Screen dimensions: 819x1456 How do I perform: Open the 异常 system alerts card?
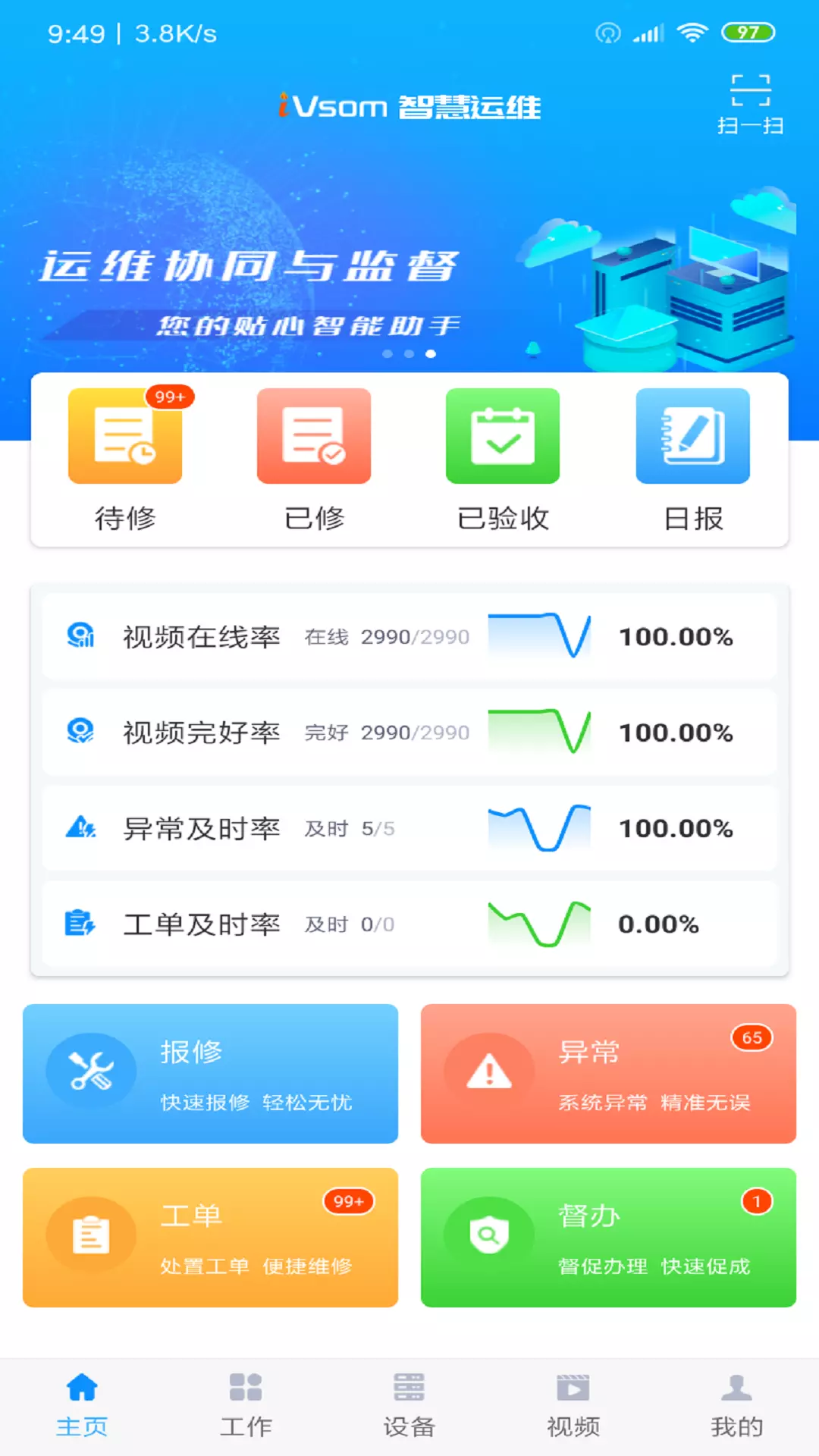pyautogui.click(x=608, y=1074)
